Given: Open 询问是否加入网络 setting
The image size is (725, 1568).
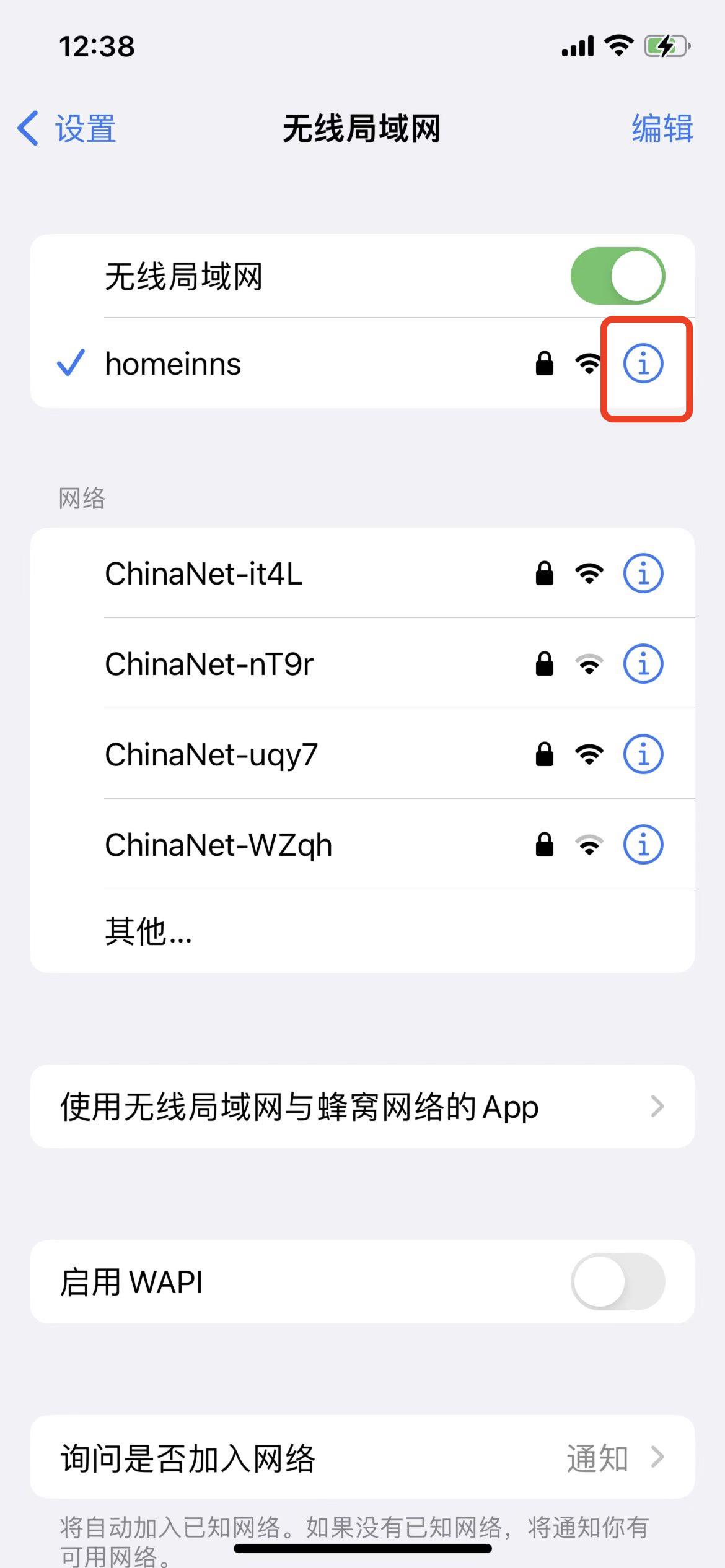Looking at the screenshot, I should click(362, 1458).
